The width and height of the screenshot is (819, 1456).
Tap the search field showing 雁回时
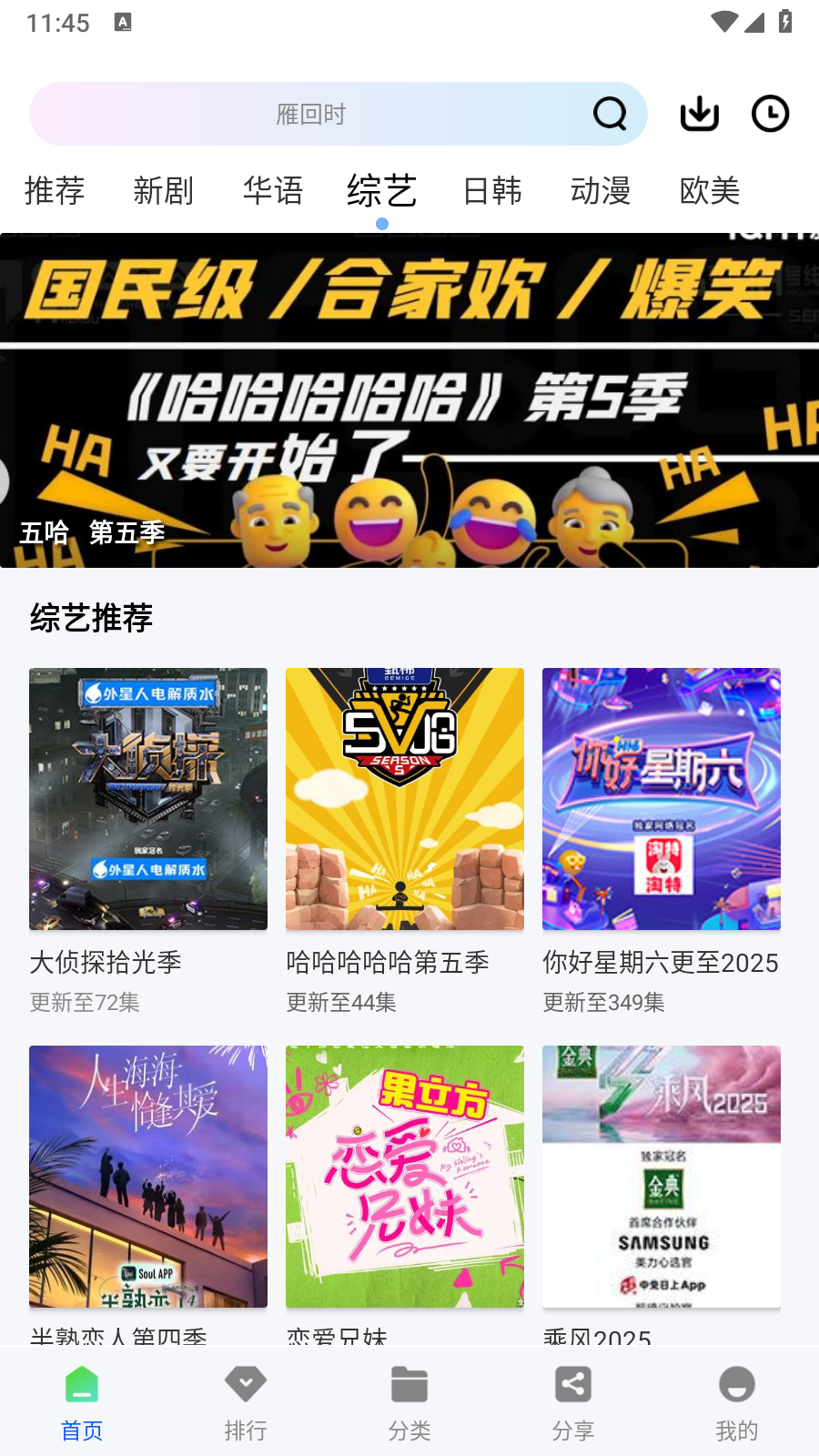click(x=309, y=115)
